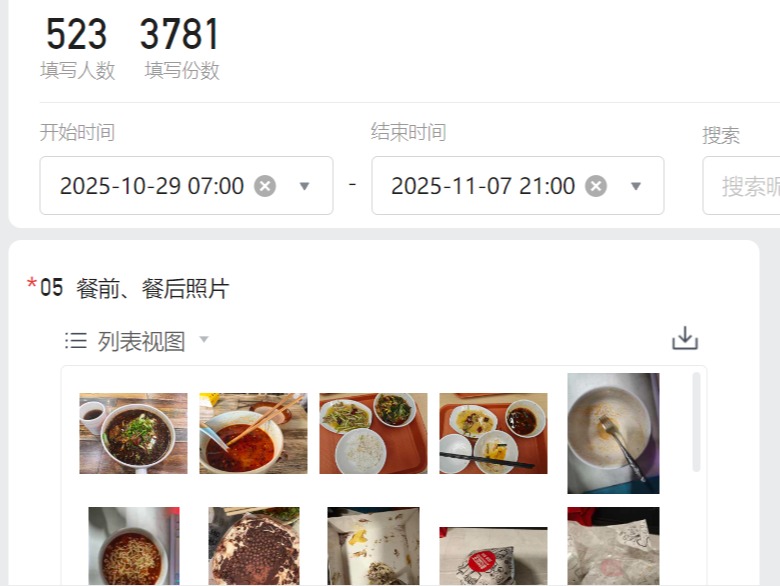Open the paper bag with red logo photo
Viewport: 780px width, 586px height.
pyautogui.click(x=493, y=556)
